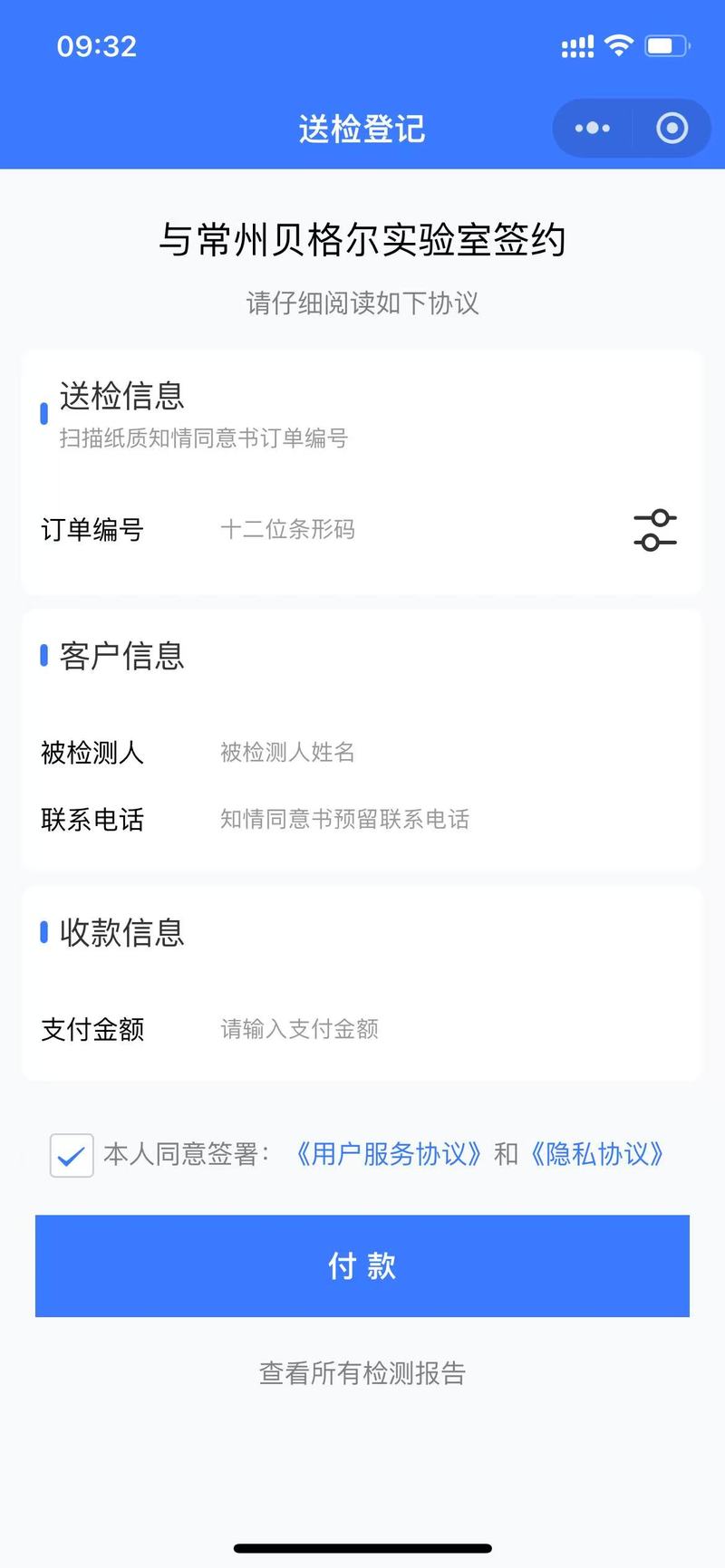Viewport: 725px width, 1568px height.
Task: Open the 《隐私协议》 link
Action: [x=596, y=1154]
